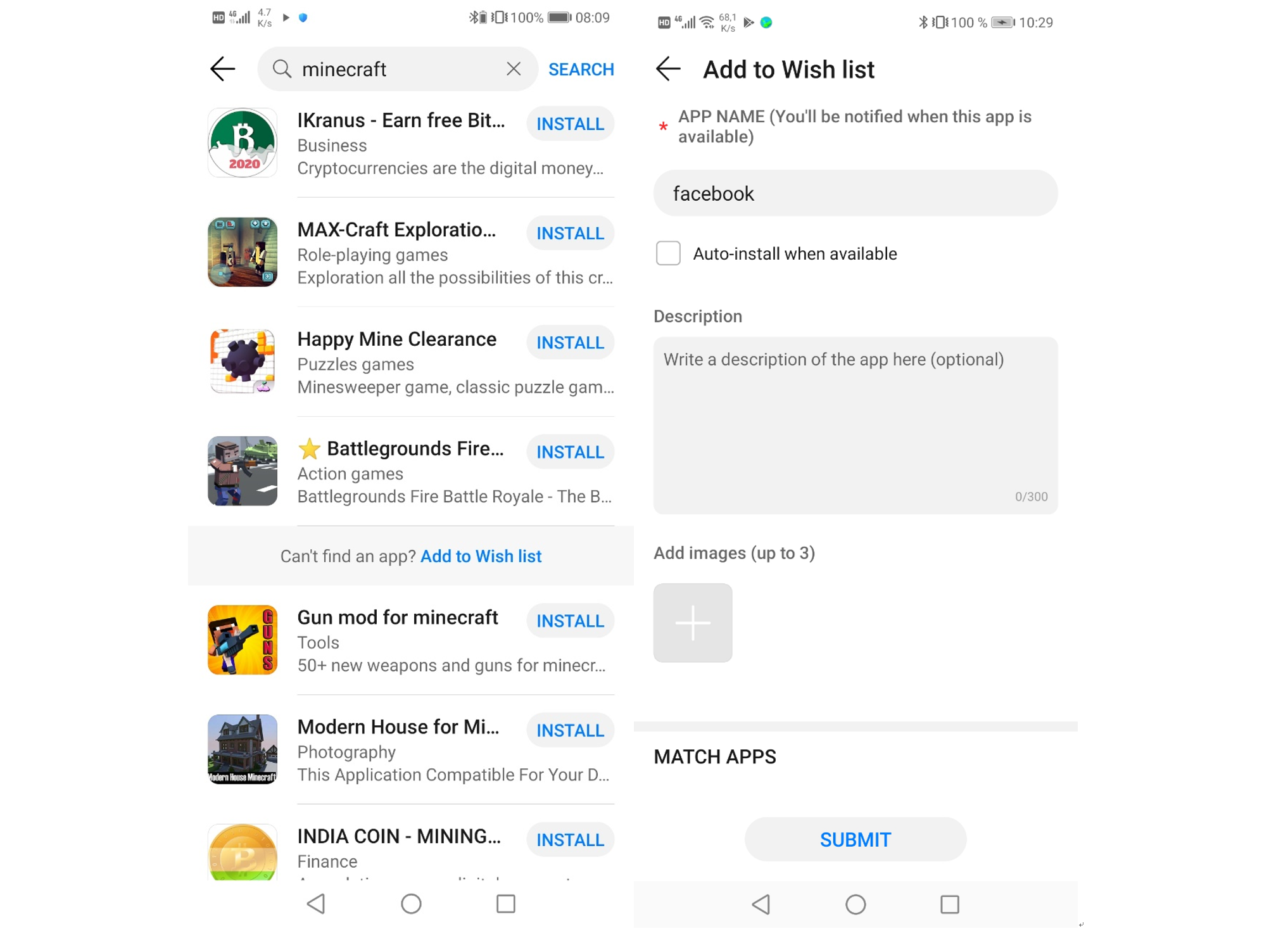Tap the app description text box
The width and height of the screenshot is (1288, 933).
pos(854,424)
